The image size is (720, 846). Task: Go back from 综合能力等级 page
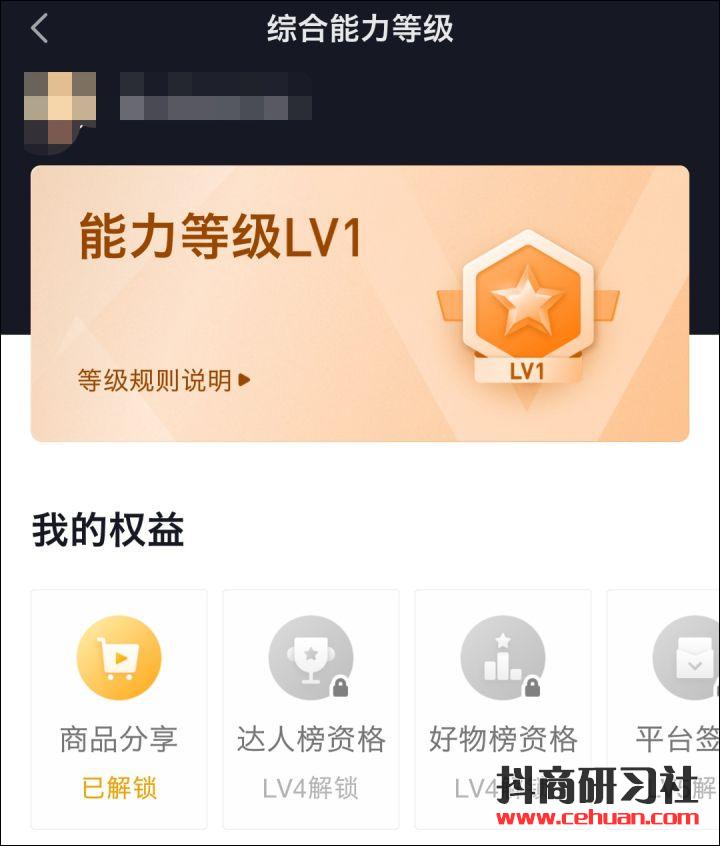pyautogui.click(x=40, y=29)
